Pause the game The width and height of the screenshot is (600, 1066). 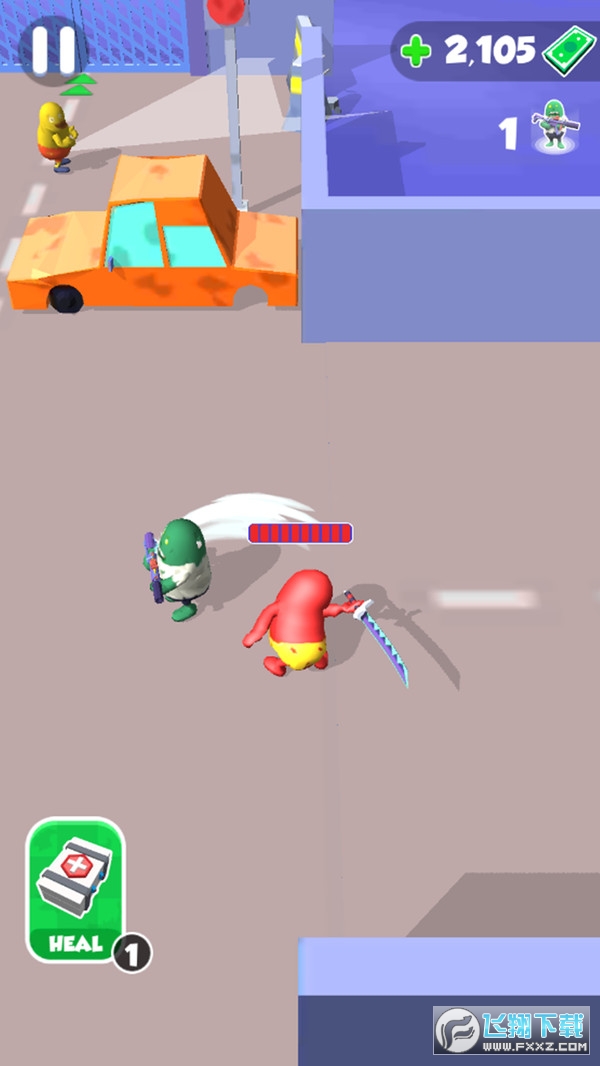[53, 49]
